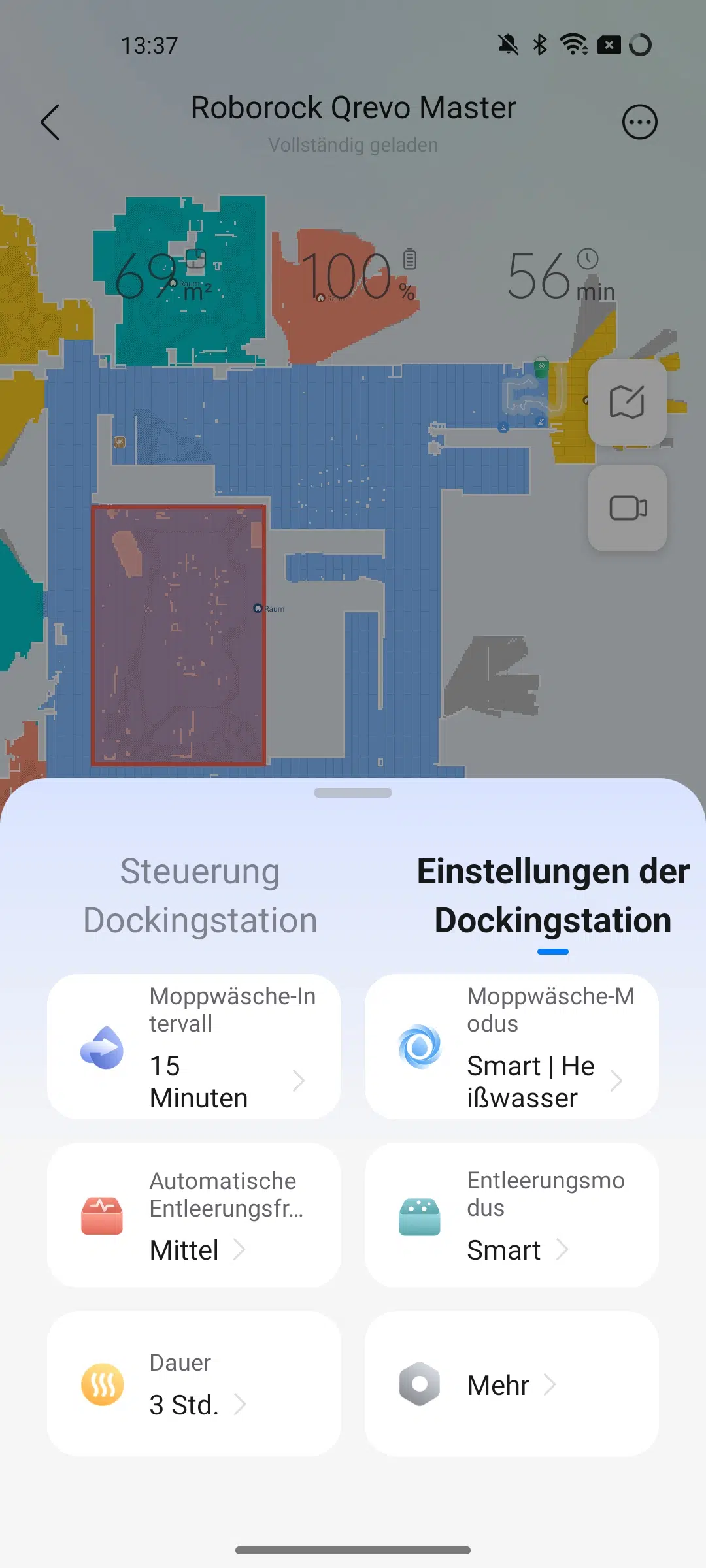Open Mehr dock settings
706x1568 pixels.
[x=512, y=1384]
